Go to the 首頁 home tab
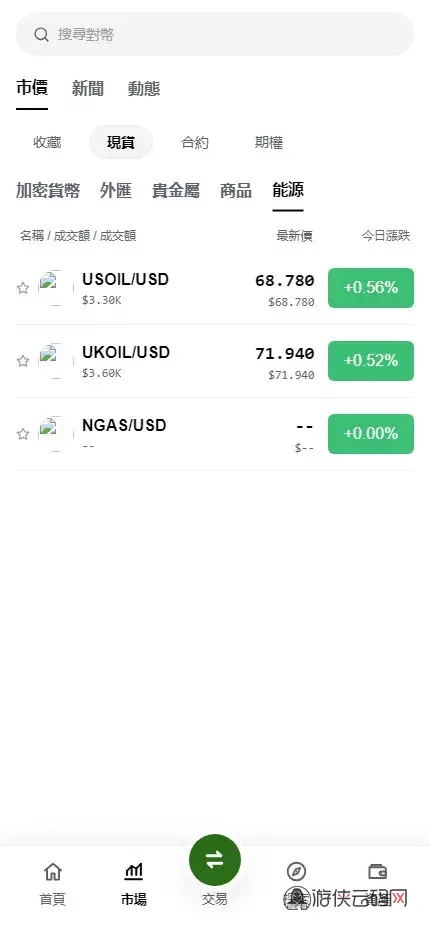The width and height of the screenshot is (430, 932). (x=52, y=884)
